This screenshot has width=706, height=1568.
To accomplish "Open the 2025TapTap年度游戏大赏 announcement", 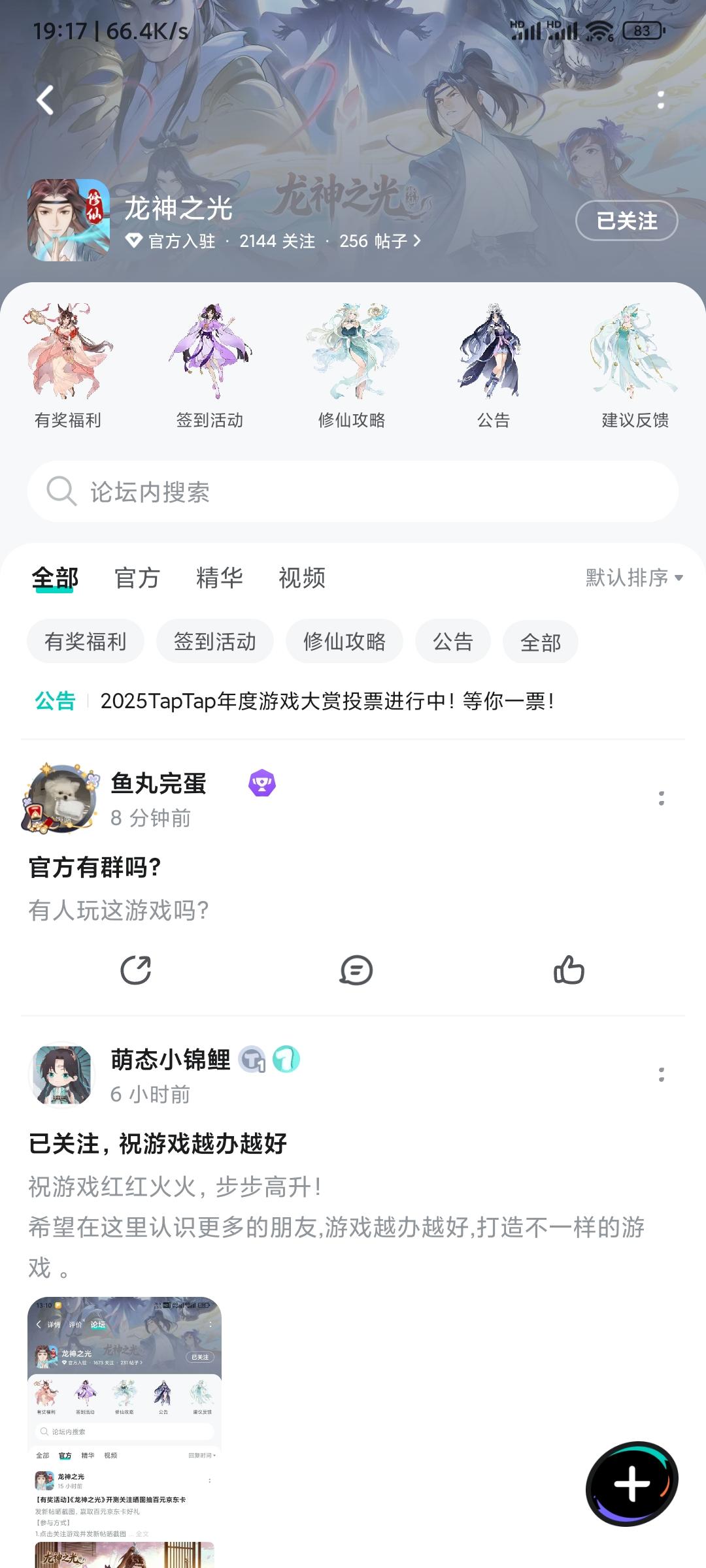I will pos(327,701).
